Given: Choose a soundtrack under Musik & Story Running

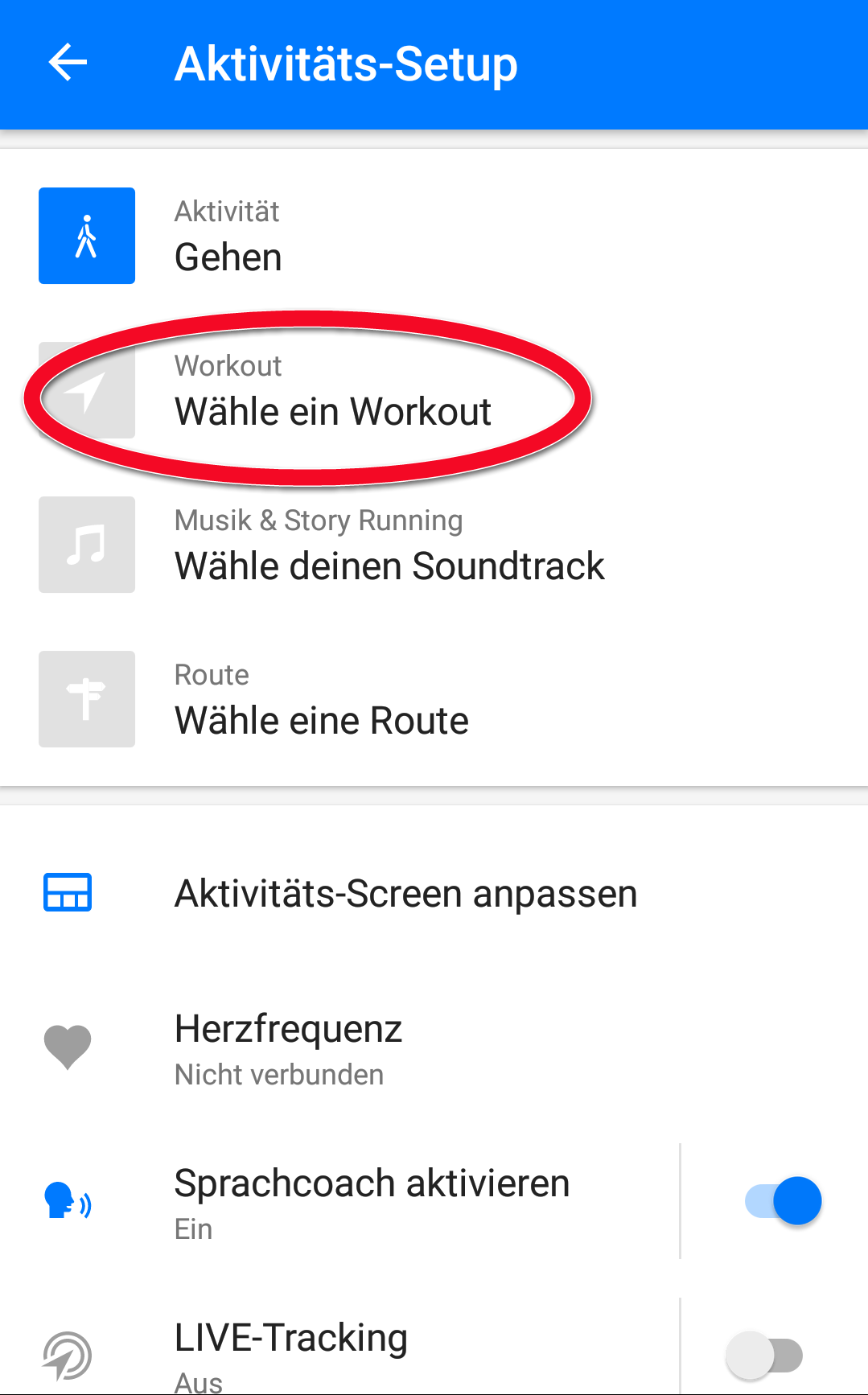Looking at the screenshot, I should (x=388, y=545).
